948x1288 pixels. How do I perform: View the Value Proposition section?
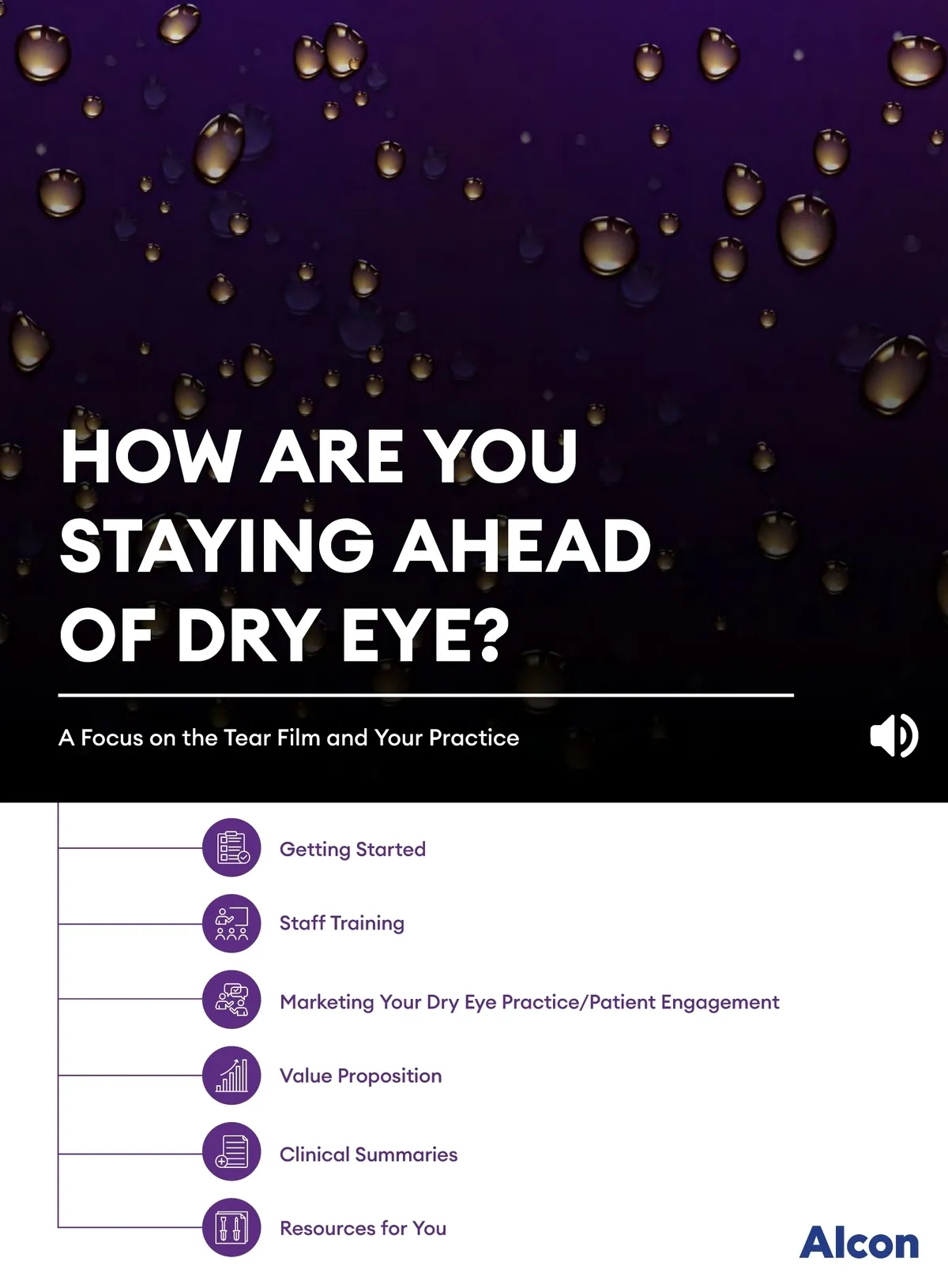[360, 1076]
